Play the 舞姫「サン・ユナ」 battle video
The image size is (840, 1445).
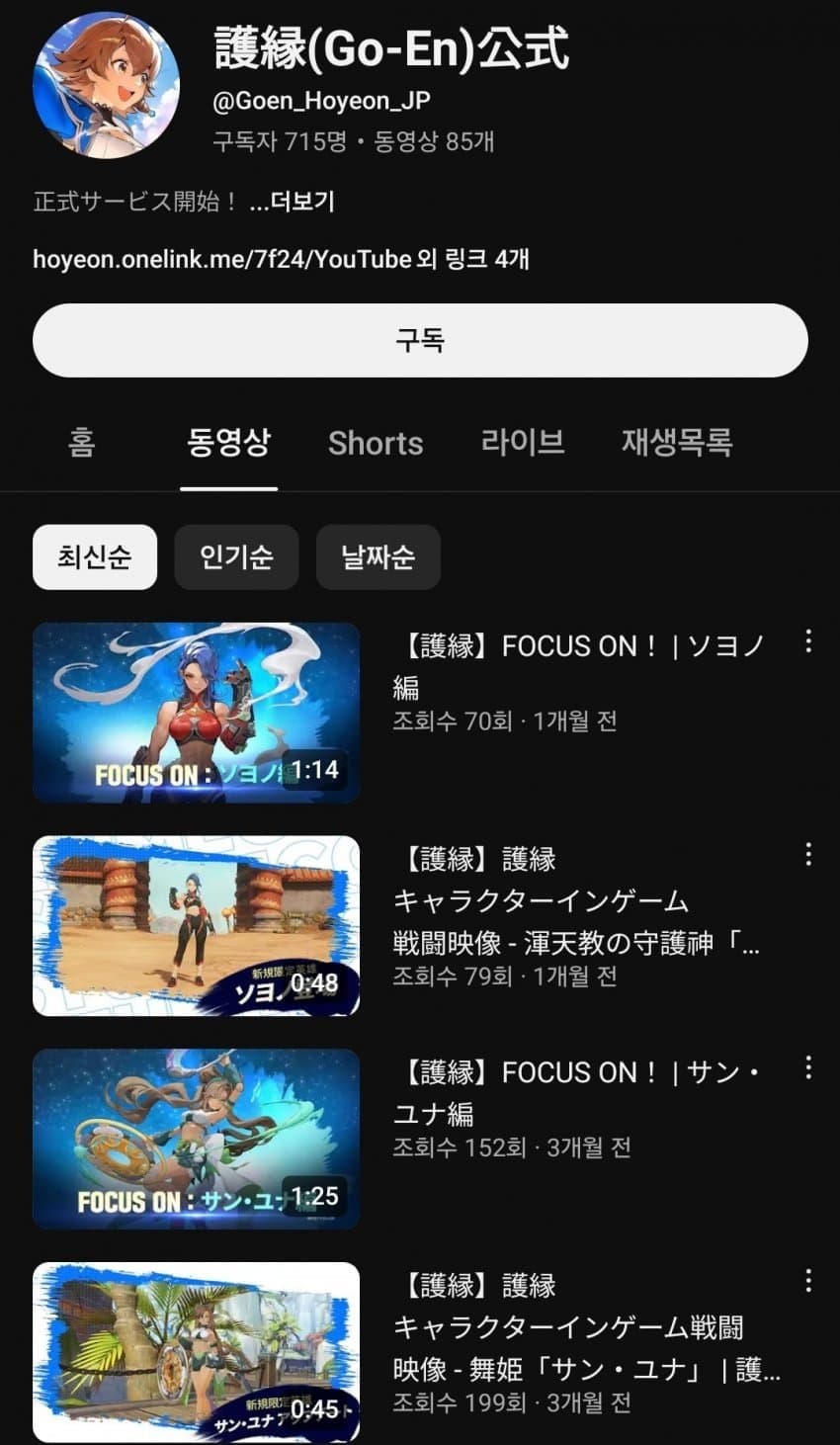[x=197, y=1352]
